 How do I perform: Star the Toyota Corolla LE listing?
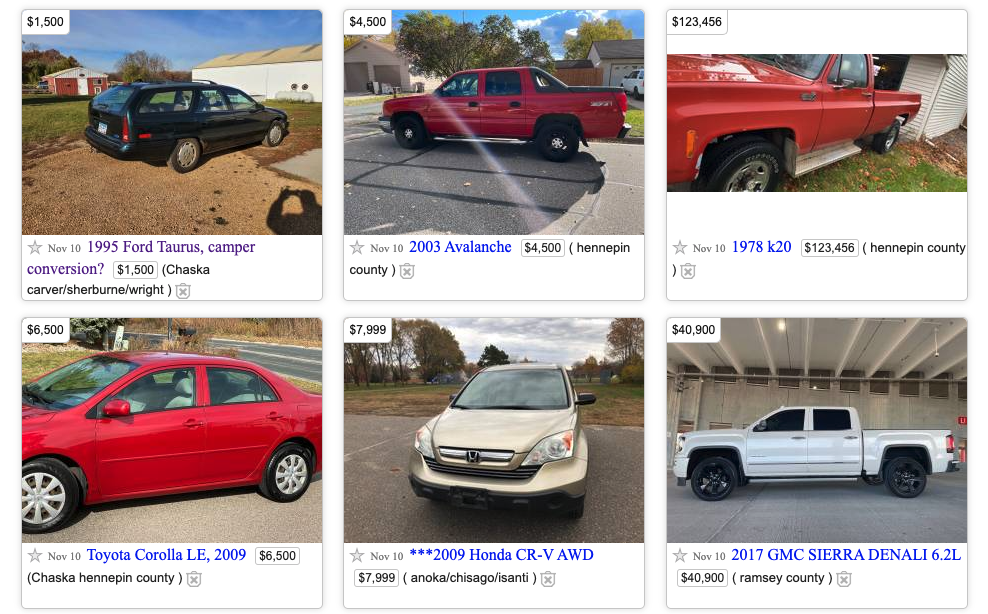tap(35, 555)
